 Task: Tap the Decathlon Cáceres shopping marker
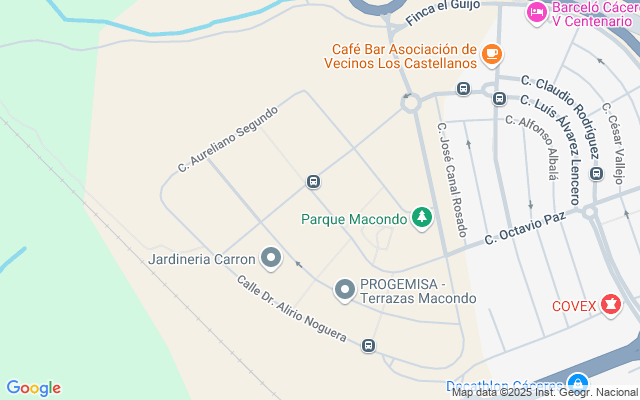point(577,385)
